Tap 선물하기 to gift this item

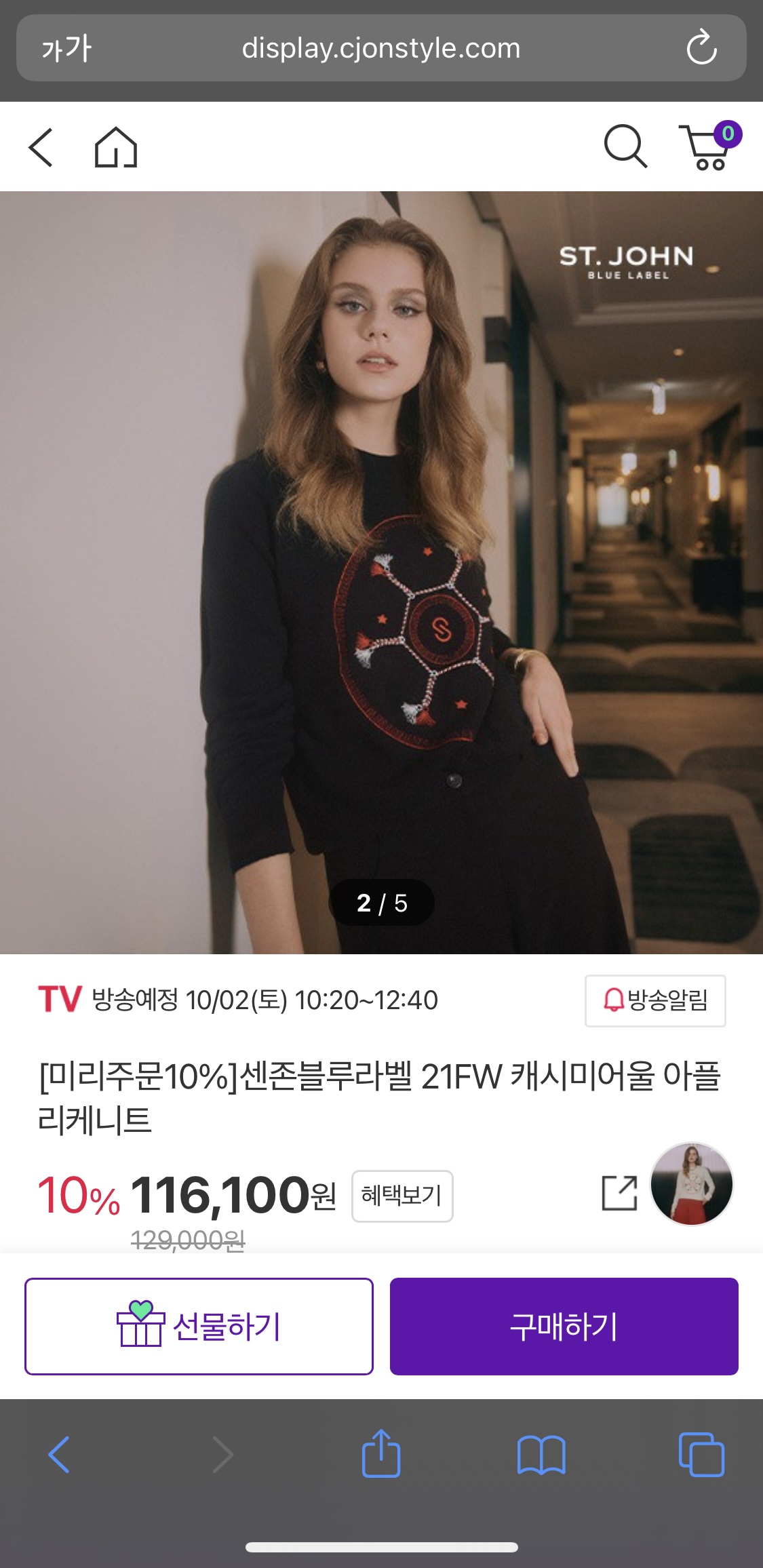(x=199, y=1327)
